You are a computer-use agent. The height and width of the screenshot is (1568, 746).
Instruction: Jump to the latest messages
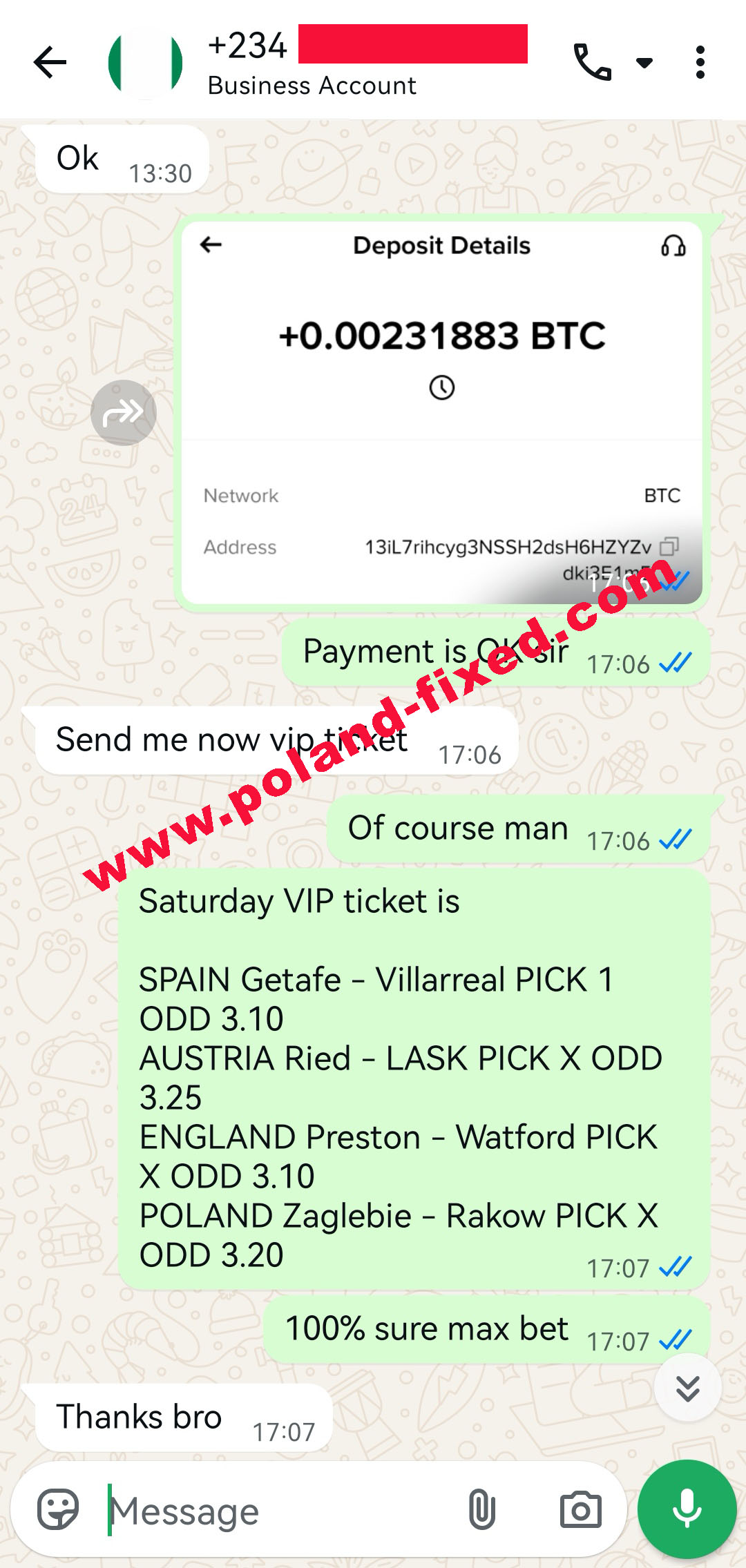click(x=687, y=1388)
